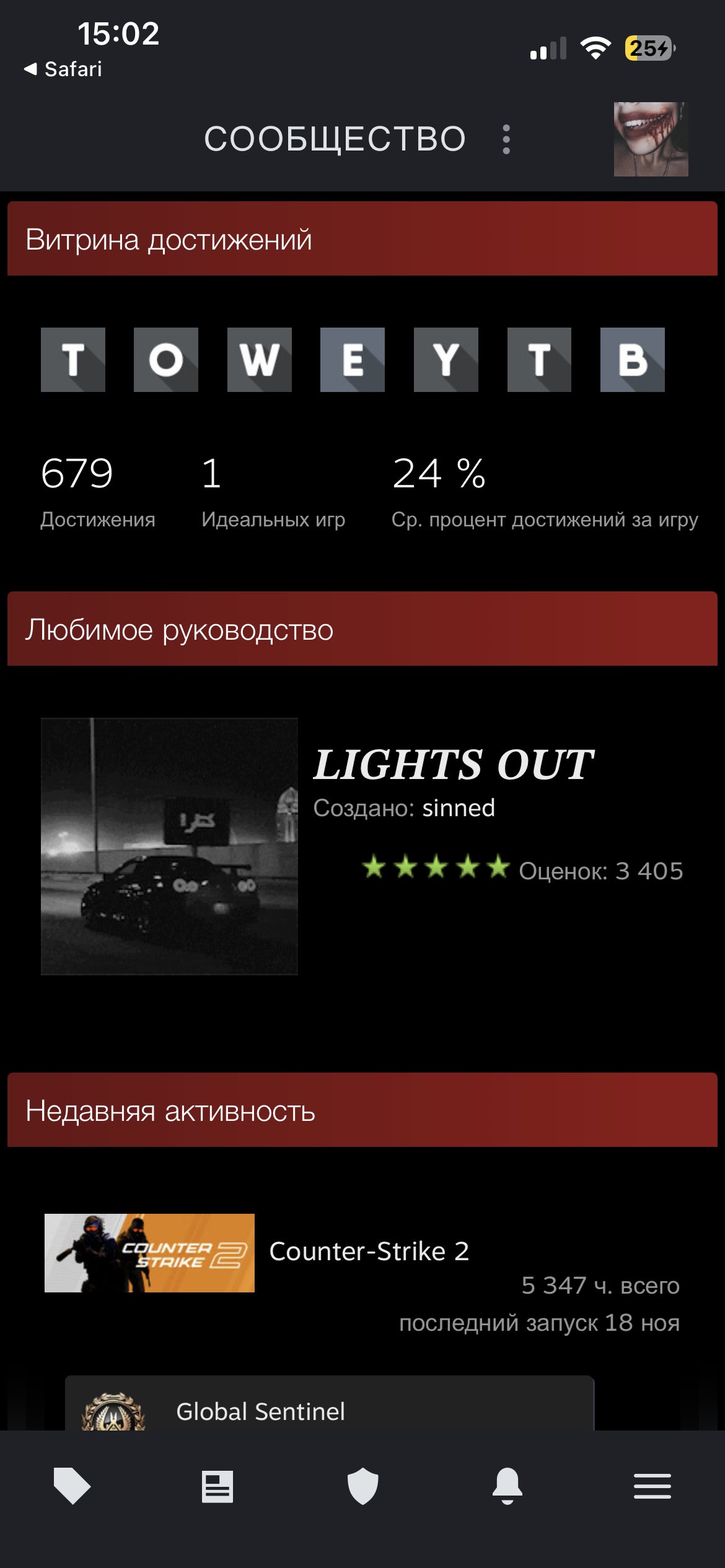Switch to the news tab

point(217,1486)
